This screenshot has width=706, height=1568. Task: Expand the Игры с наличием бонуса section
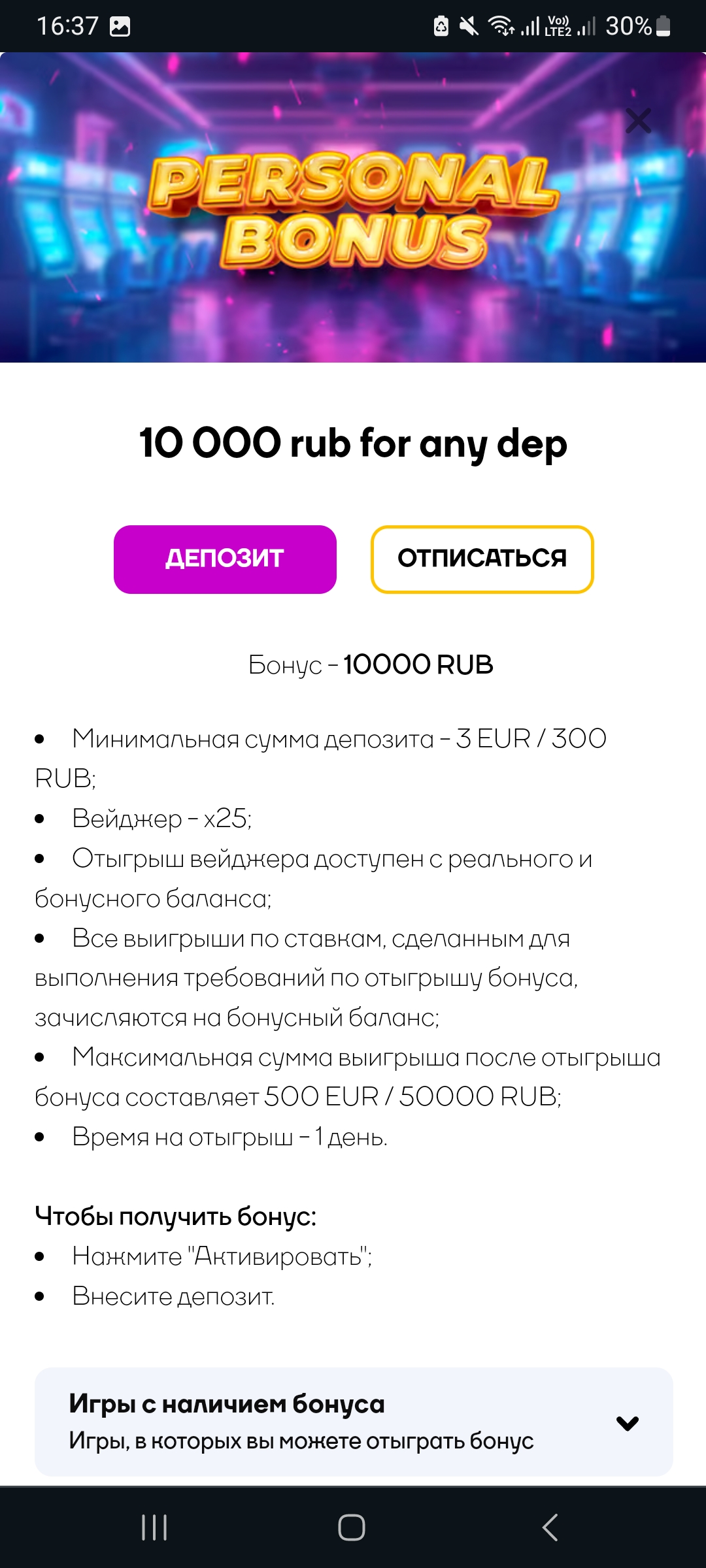coord(627,1422)
